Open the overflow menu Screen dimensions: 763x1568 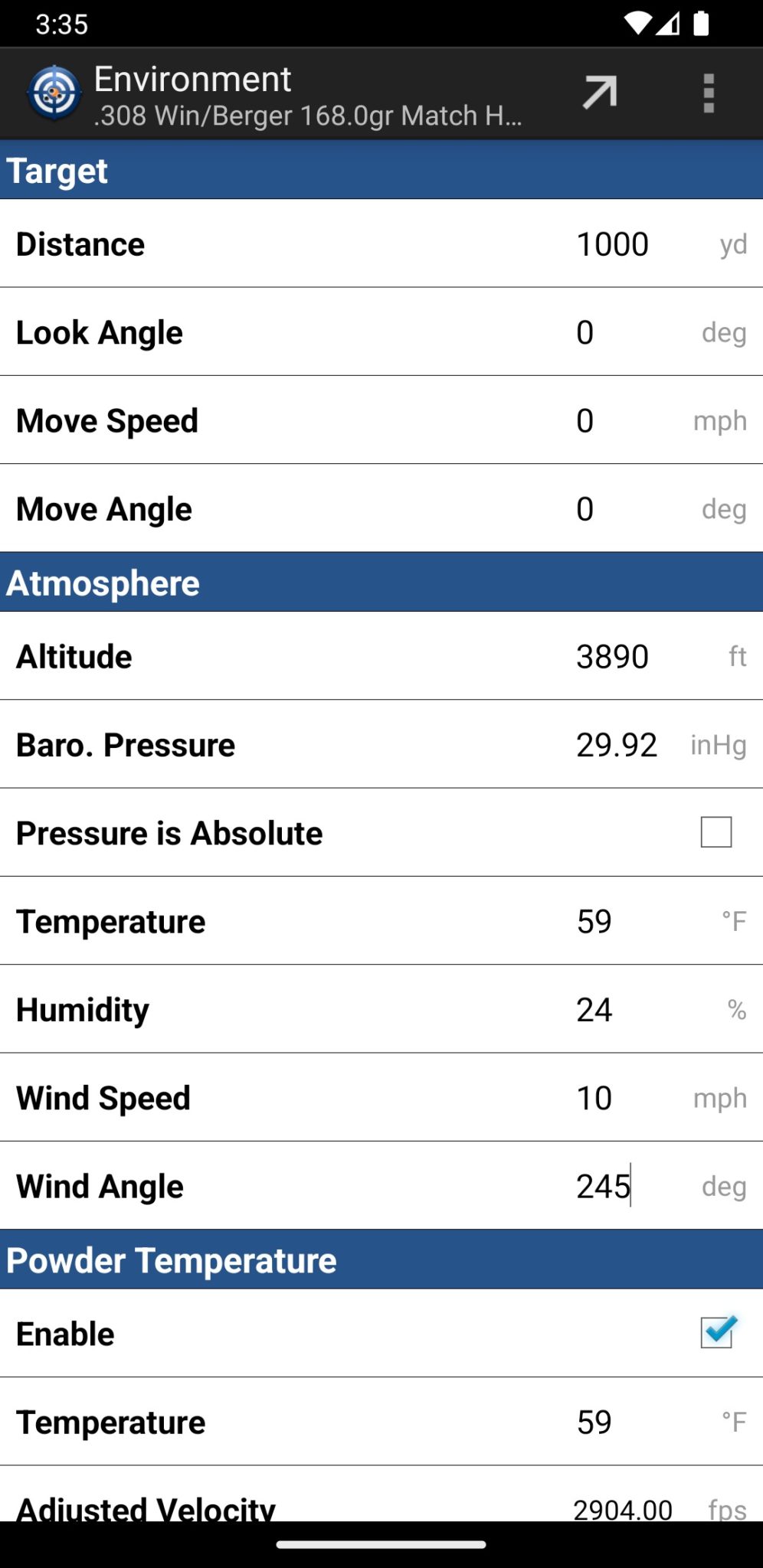709,92
